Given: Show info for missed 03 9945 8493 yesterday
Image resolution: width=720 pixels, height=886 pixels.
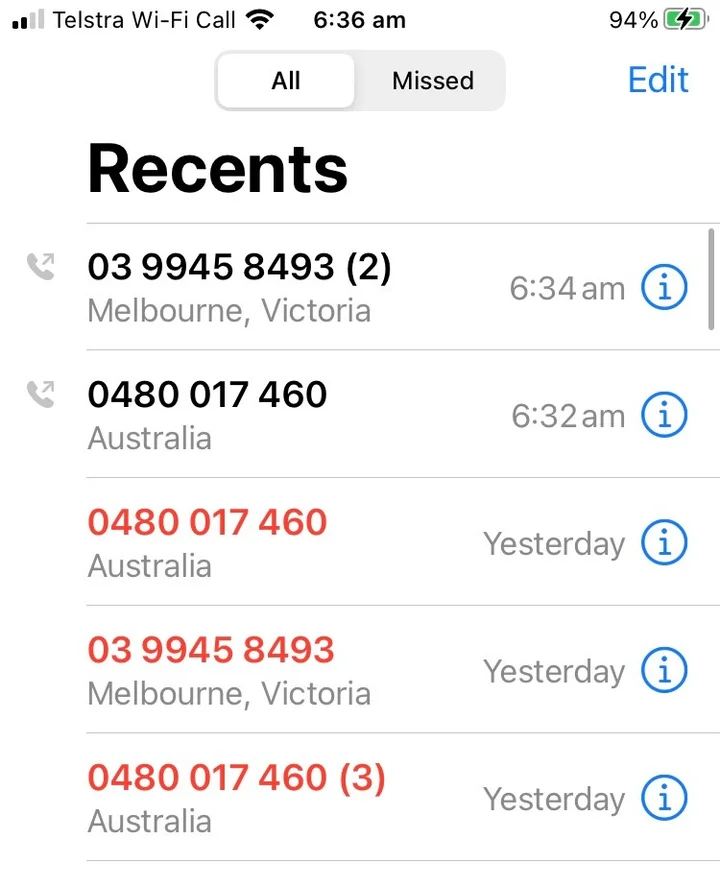Looking at the screenshot, I should click(665, 671).
